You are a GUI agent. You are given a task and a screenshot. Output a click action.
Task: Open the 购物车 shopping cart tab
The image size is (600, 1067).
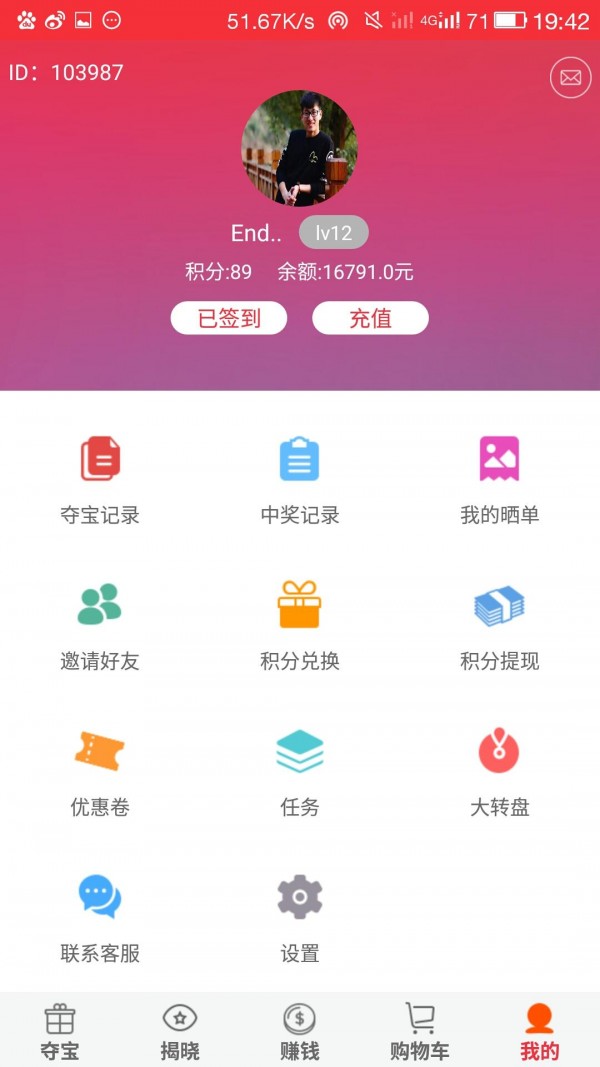point(420,1032)
